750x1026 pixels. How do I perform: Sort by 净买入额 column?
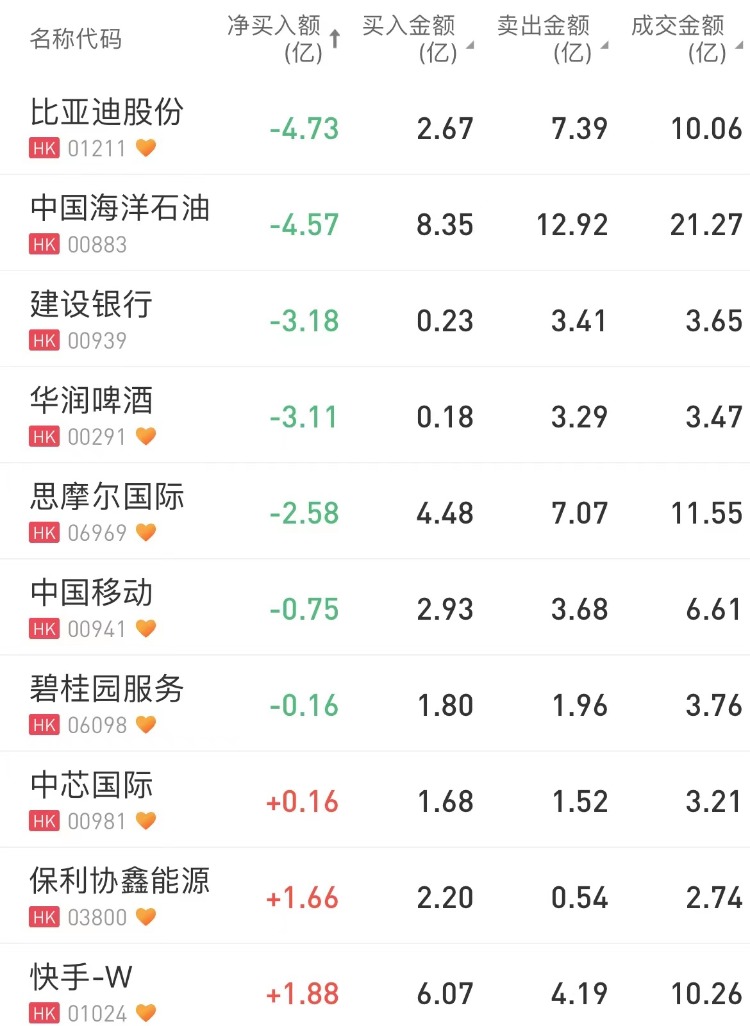coord(283,38)
